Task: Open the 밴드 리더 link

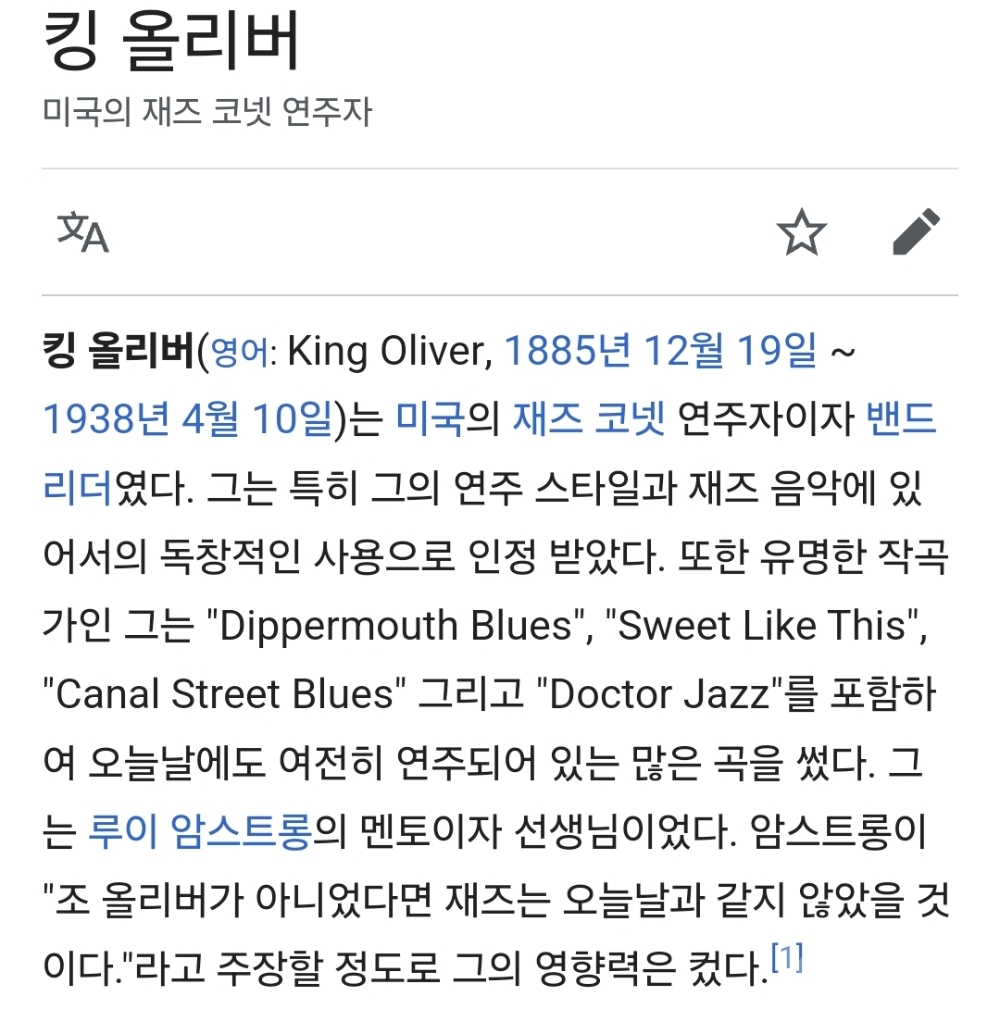Action: click(x=900, y=421)
